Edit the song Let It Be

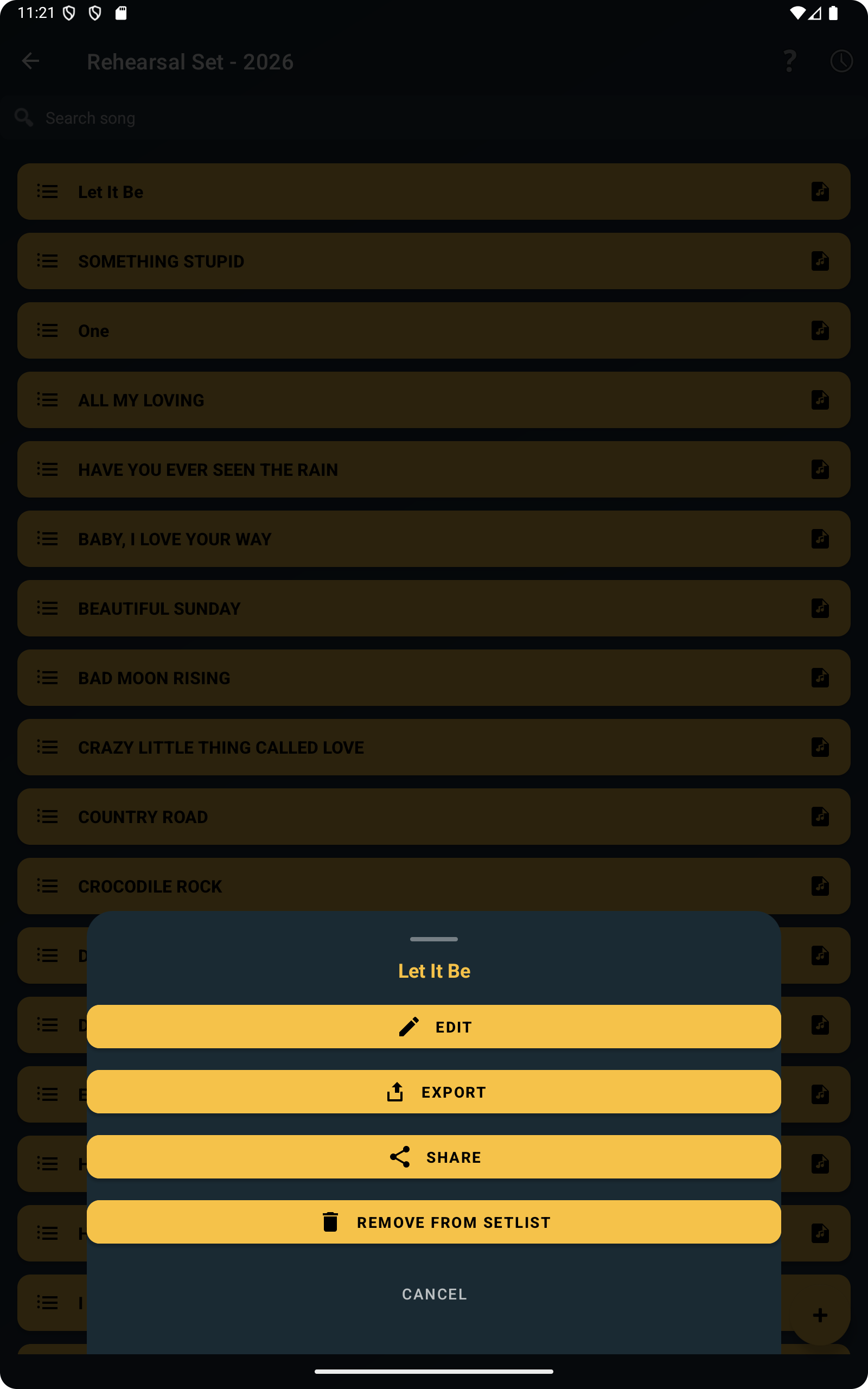434,1026
